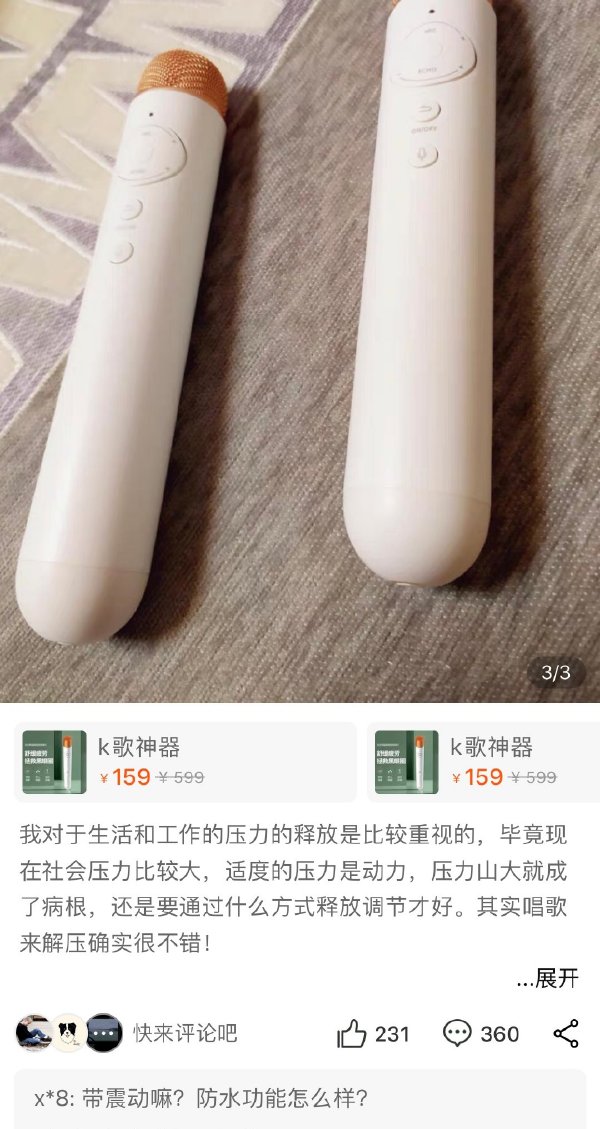Screen dimensions: 600x1129
Task: Open the first k歌神器 product card
Action: click(186, 762)
